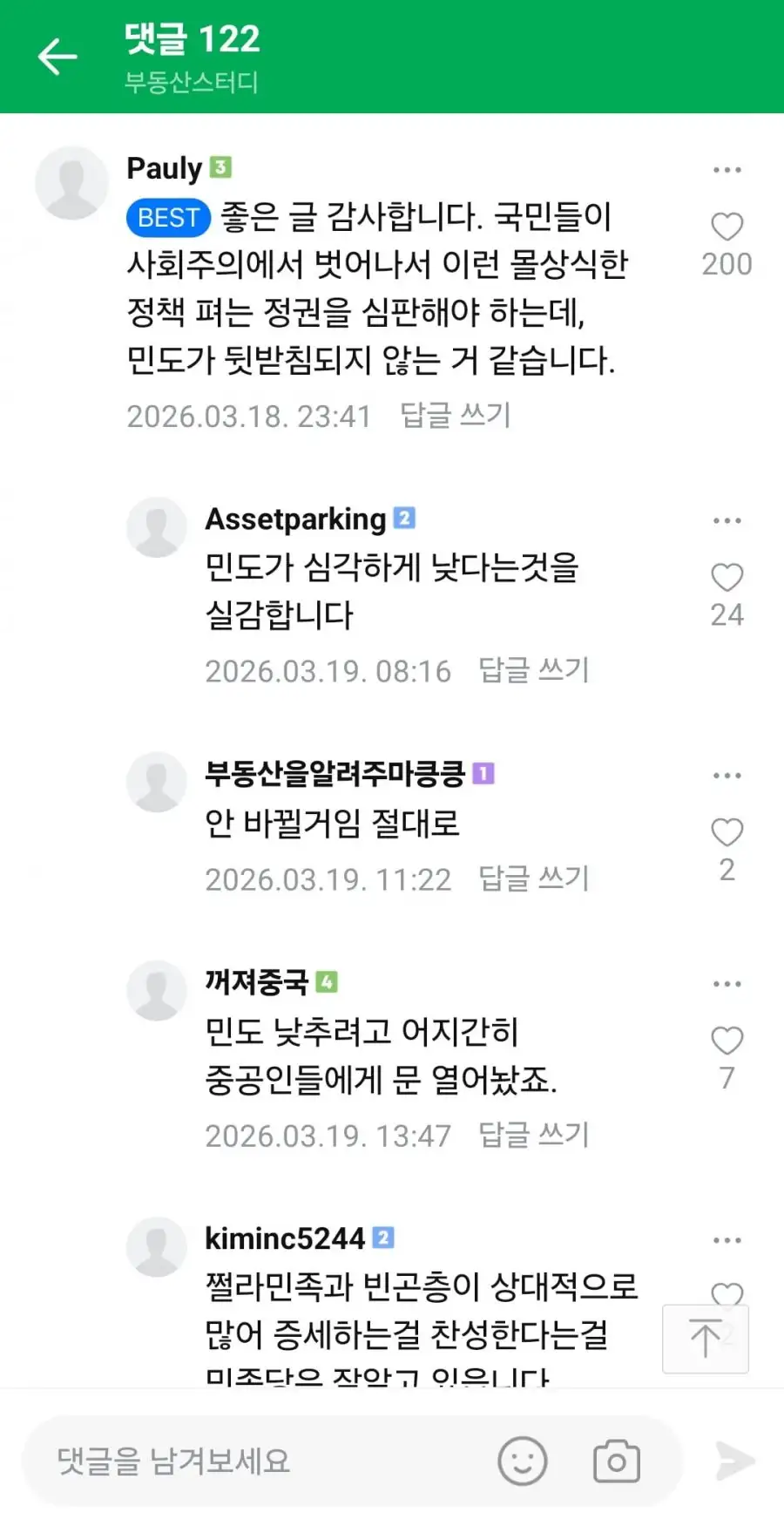This screenshot has height=1533, width=784.
Task: Open more options for kiminc5244's comment
Action: pos(727,1239)
